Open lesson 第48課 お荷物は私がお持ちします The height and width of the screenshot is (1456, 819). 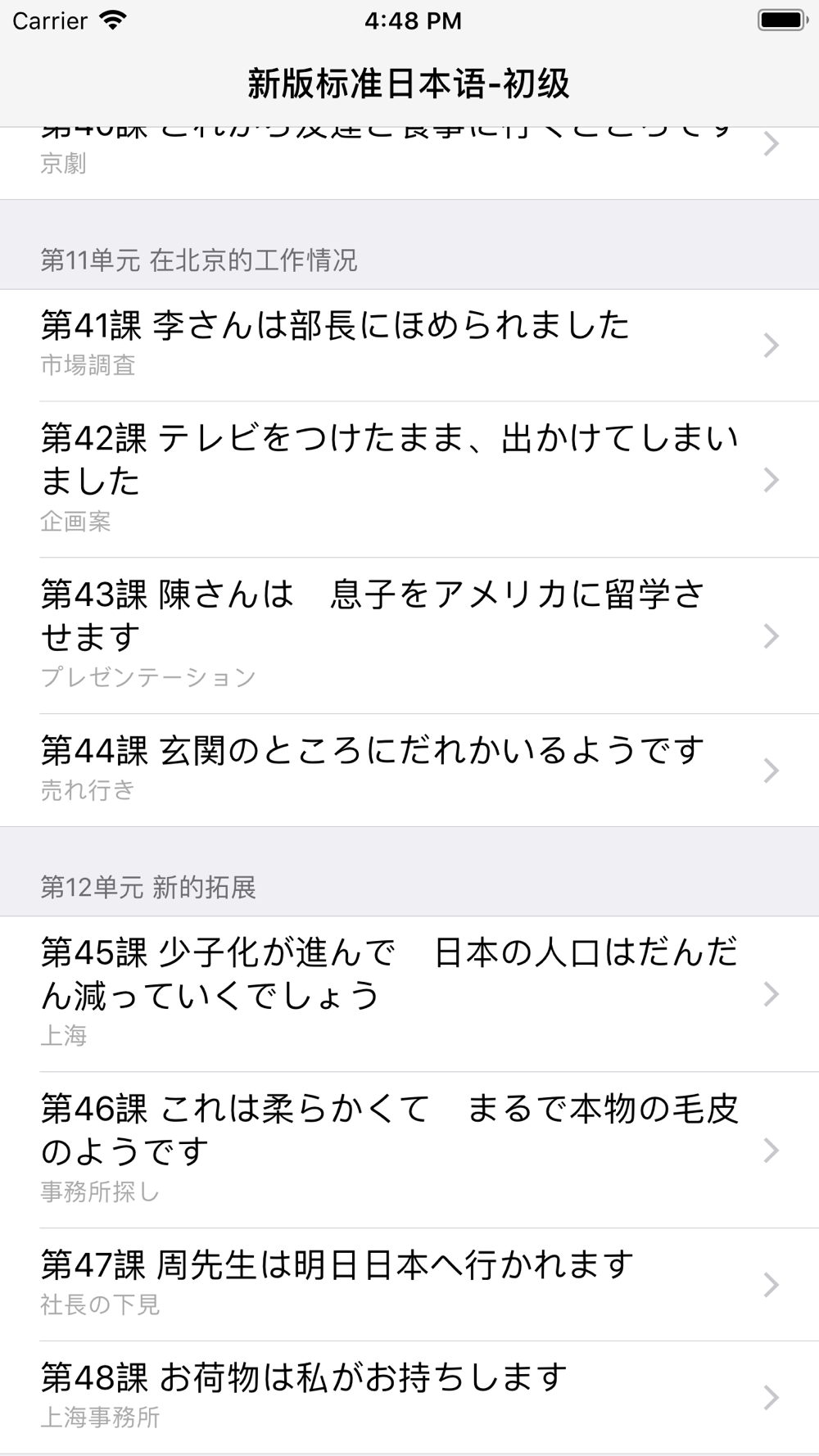[x=409, y=1397]
